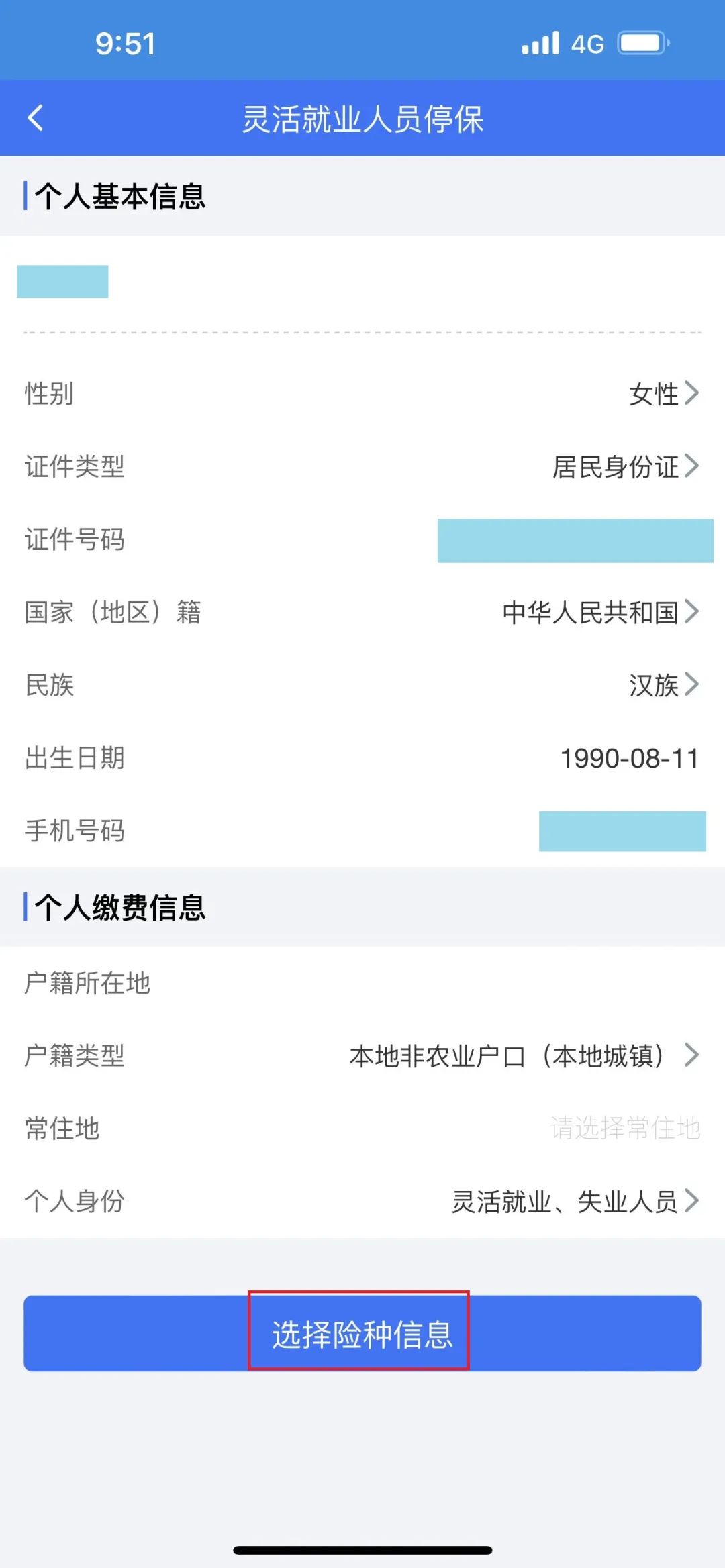Tap the cellular signal strength bars
The height and width of the screenshot is (1568, 725).
click(x=541, y=42)
